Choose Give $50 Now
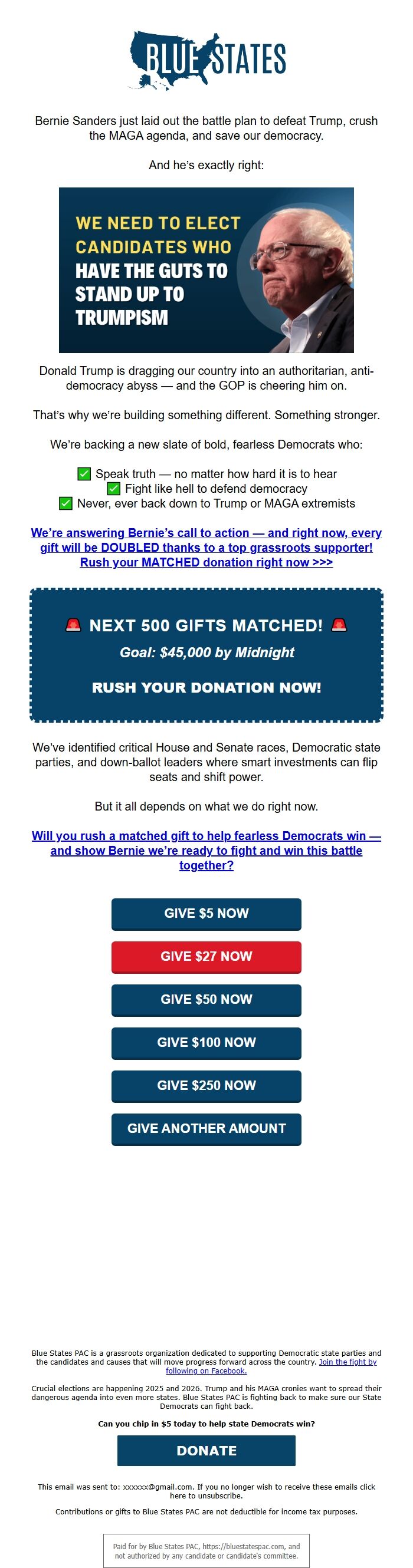 (x=206, y=1000)
